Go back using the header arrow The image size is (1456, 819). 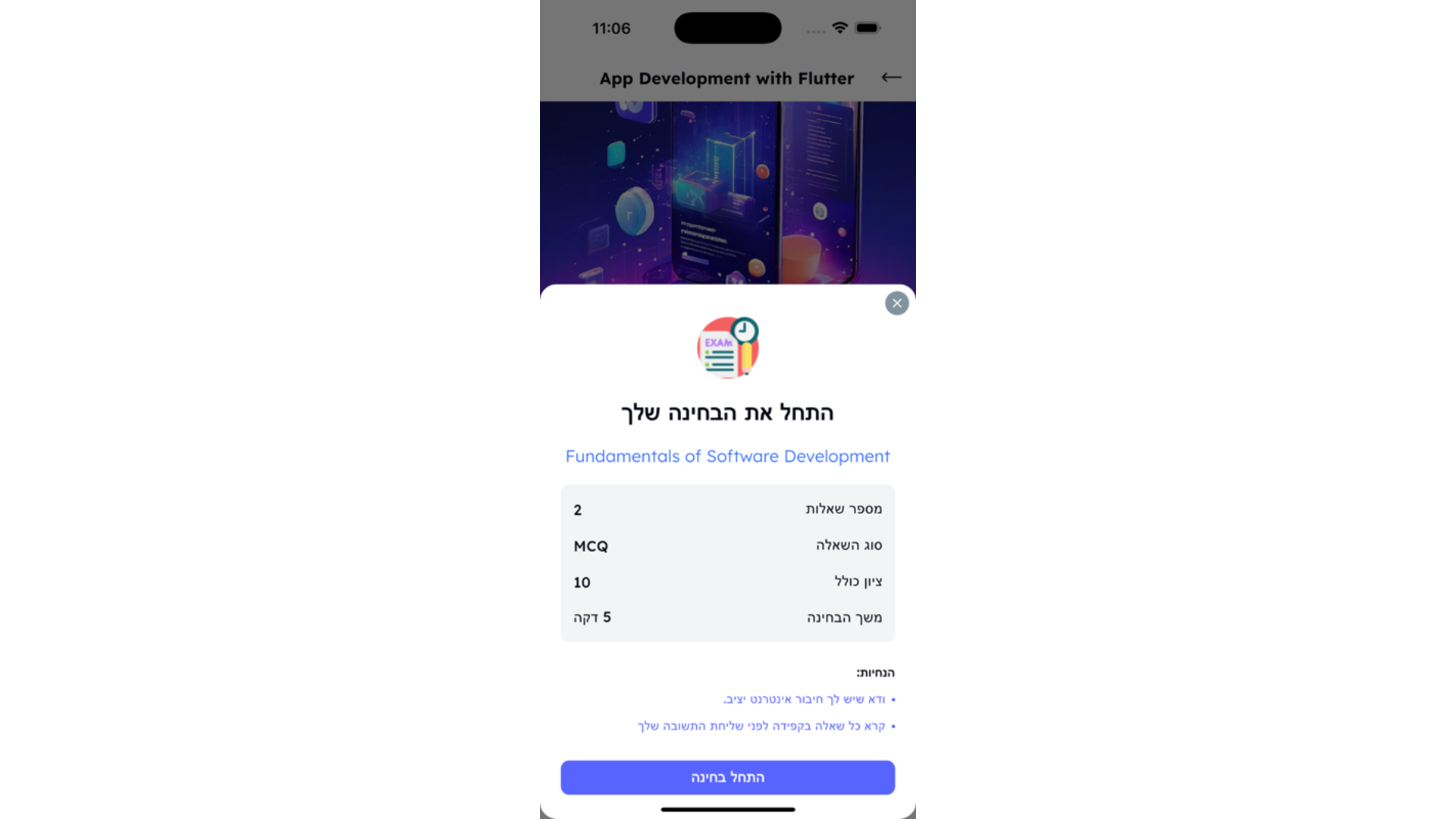891,77
